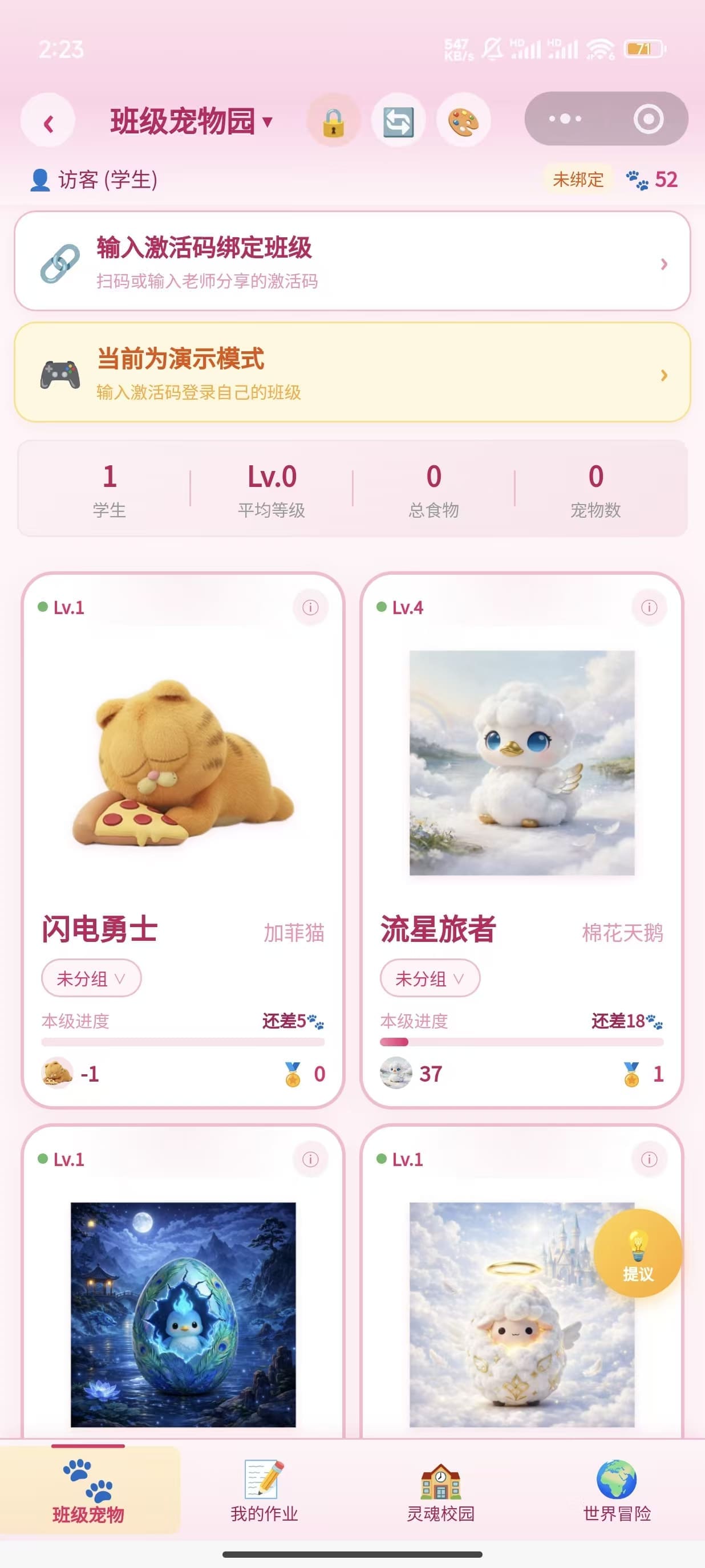View info for 闪电勇士 pet
Image resolution: width=705 pixels, height=1568 pixels.
pyautogui.click(x=310, y=607)
